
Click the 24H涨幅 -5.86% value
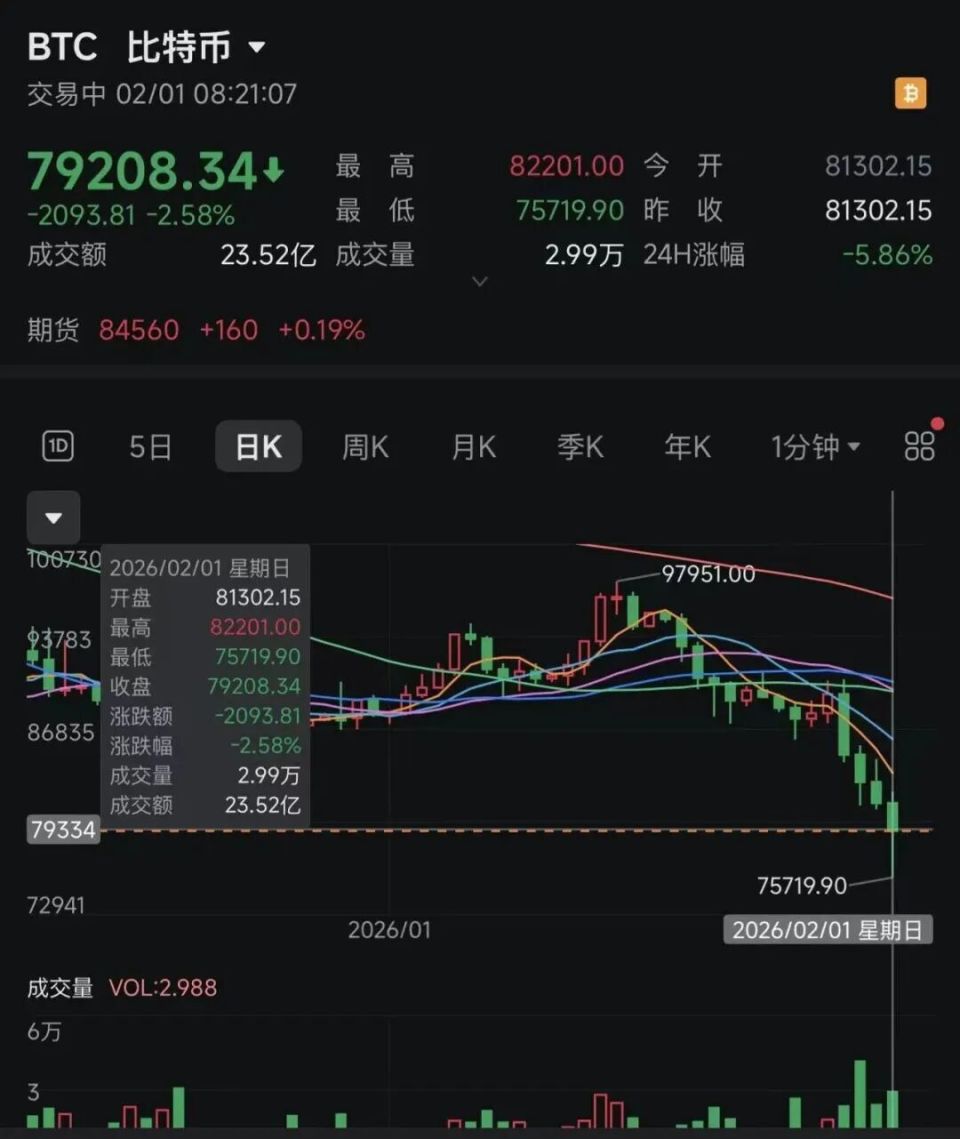coord(891,255)
